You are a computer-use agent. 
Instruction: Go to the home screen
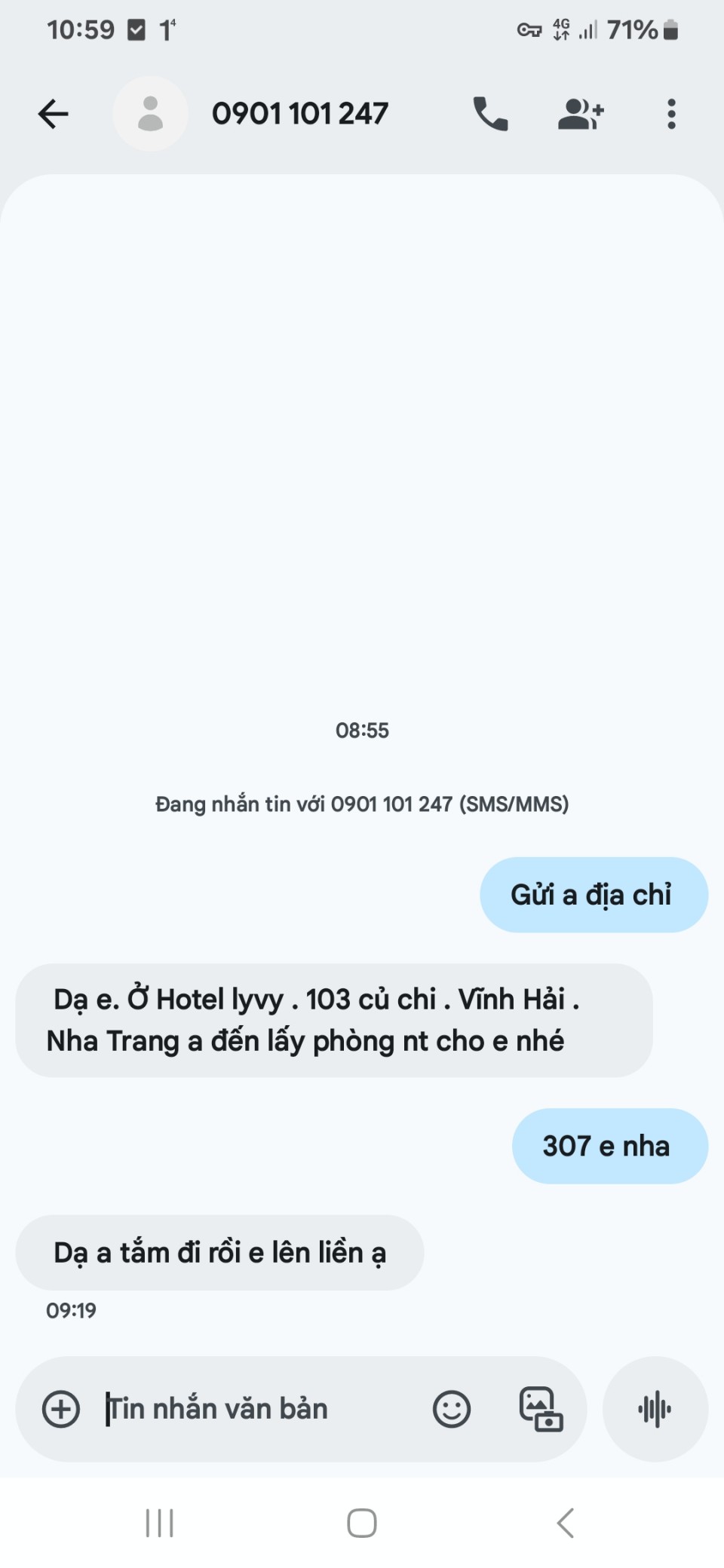[x=362, y=1523]
